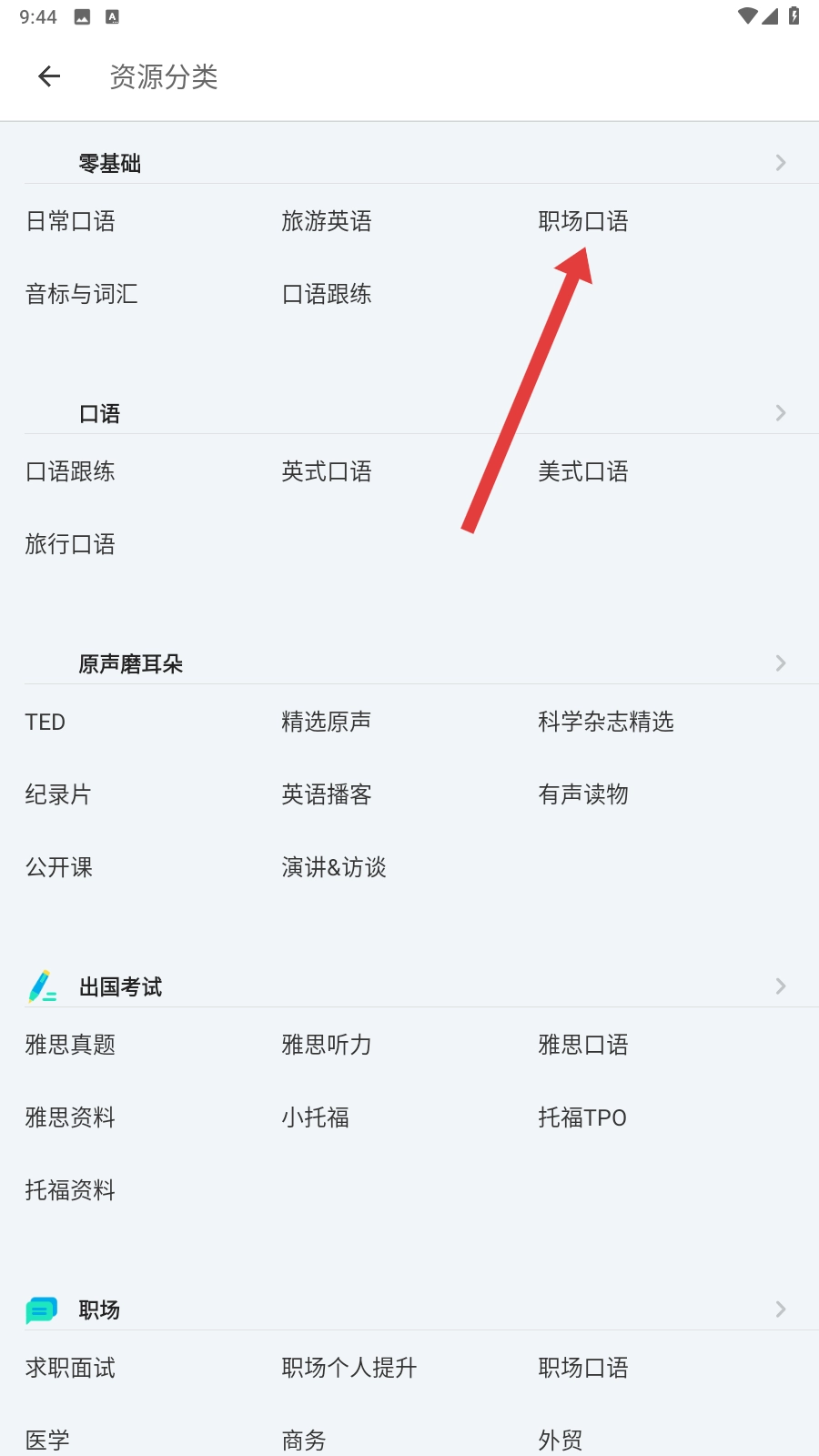
Task: Expand the 原声磨耳朵 section chevron
Action: point(780,663)
